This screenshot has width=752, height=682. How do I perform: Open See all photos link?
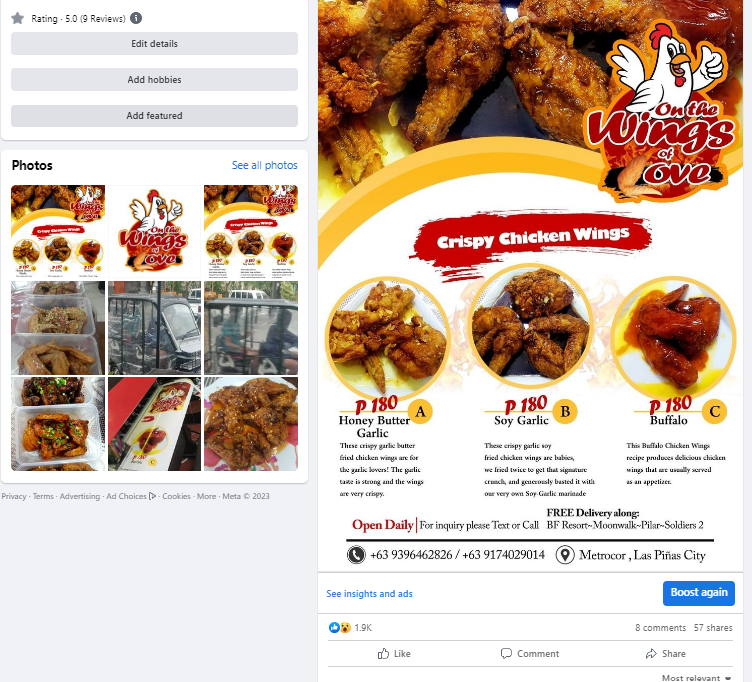264,165
